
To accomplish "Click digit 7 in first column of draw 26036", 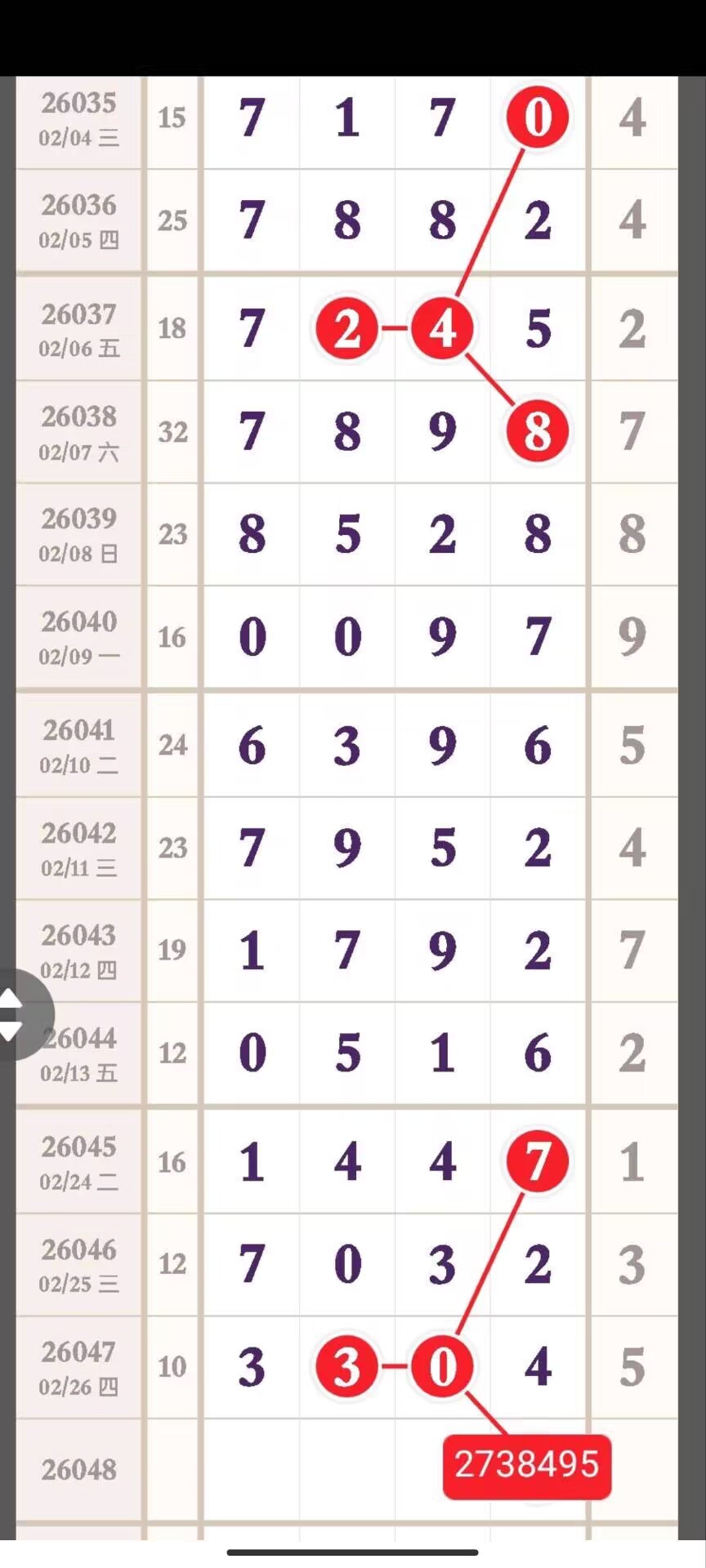I will (x=252, y=220).
